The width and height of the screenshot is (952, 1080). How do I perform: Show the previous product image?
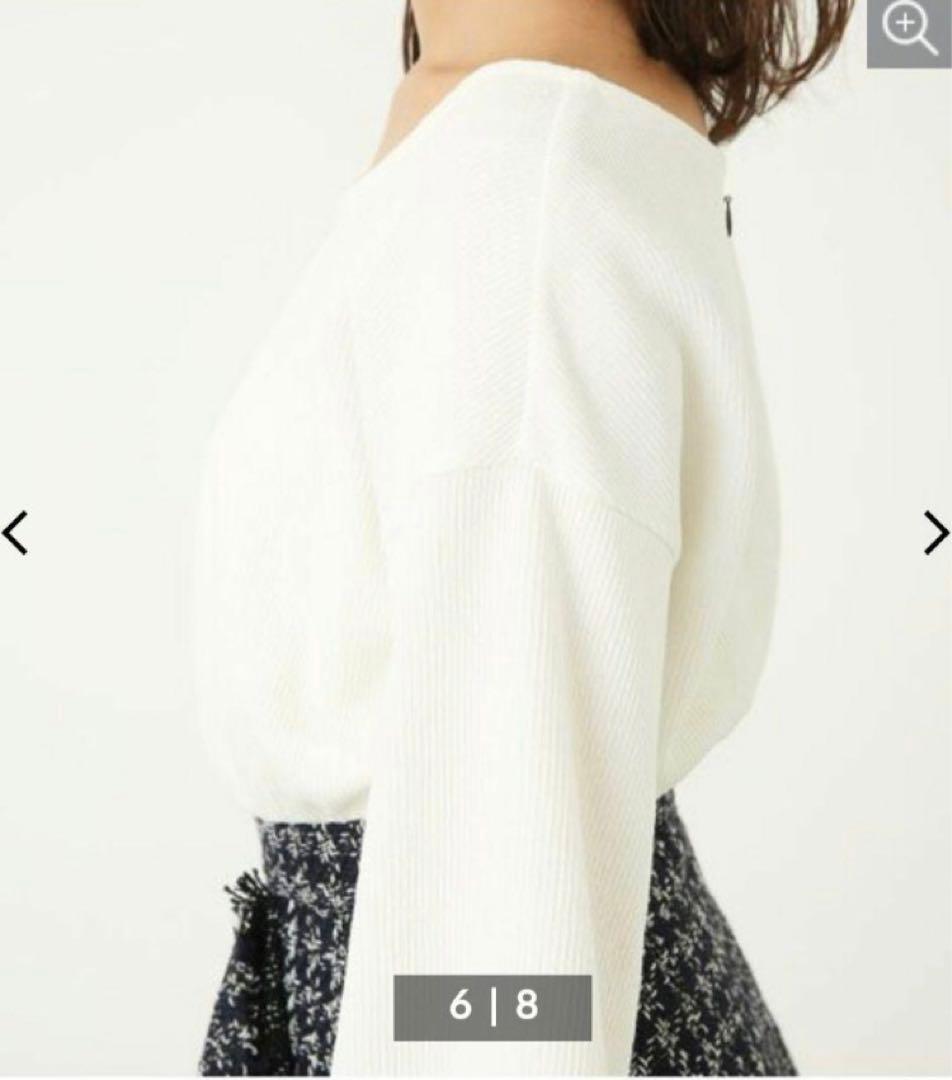tap(16, 532)
